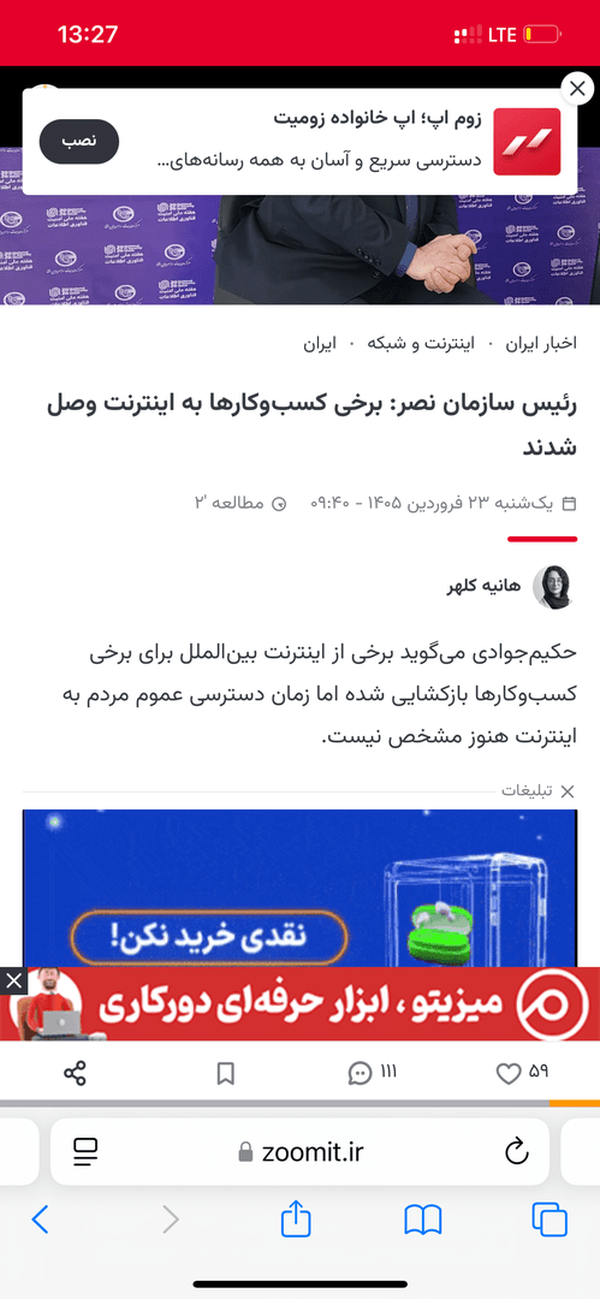This screenshot has width=600, height=1299.
Task: Reload the zoomit.ir page
Action: coord(516,1152)
